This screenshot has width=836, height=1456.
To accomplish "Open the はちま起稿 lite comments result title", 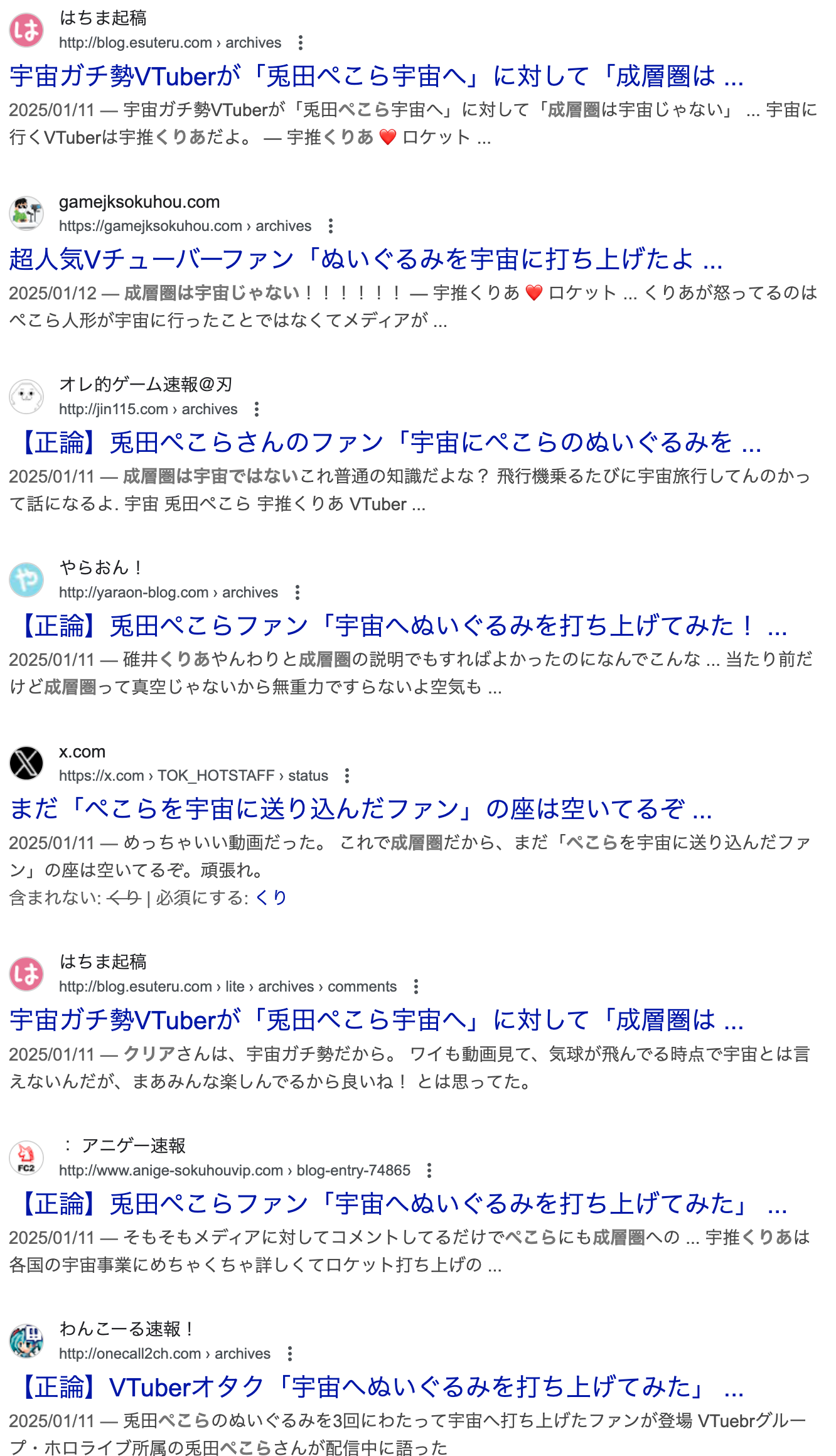I will point(377,1020).
